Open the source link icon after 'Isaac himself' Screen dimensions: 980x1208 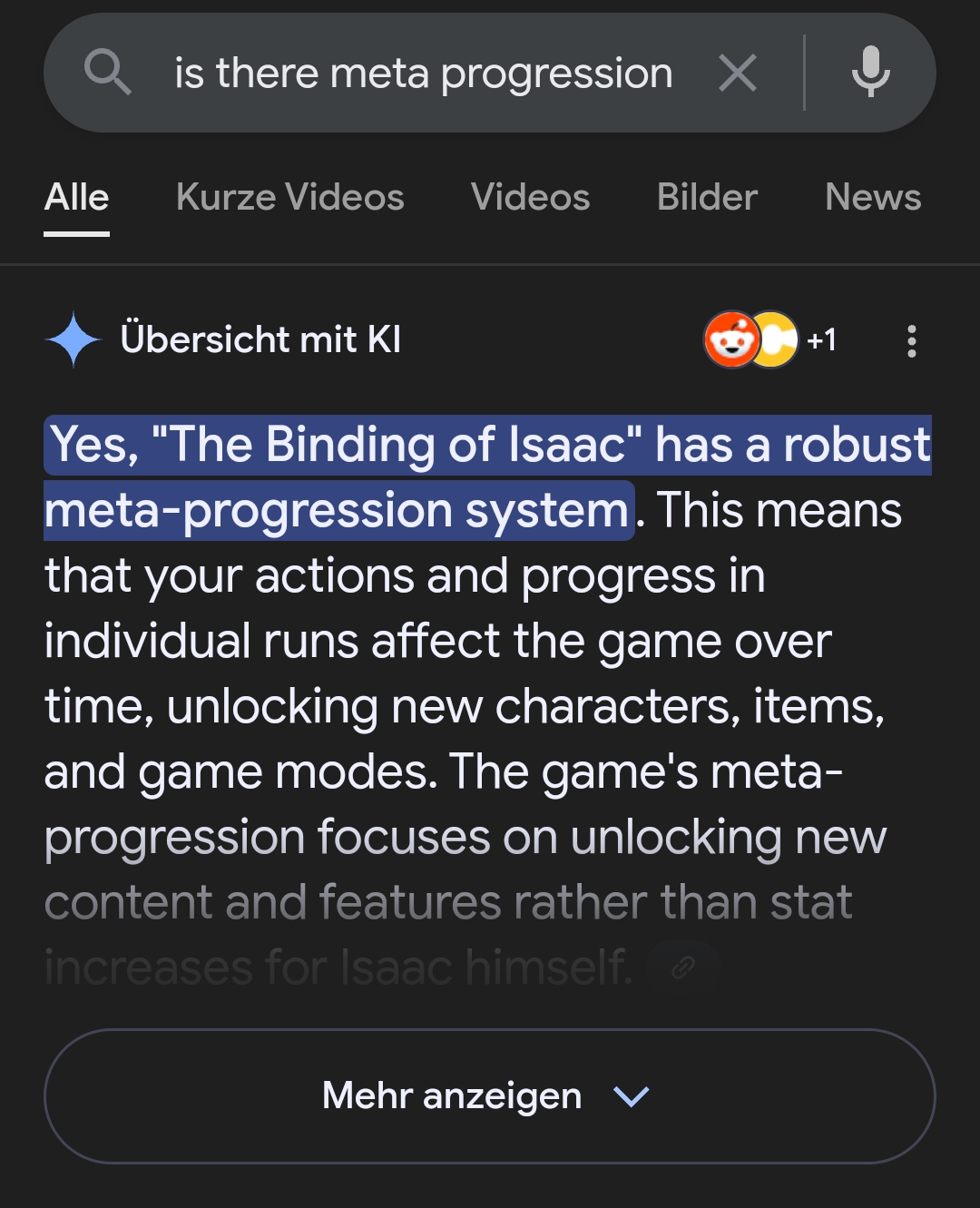(x=682, y=968)
